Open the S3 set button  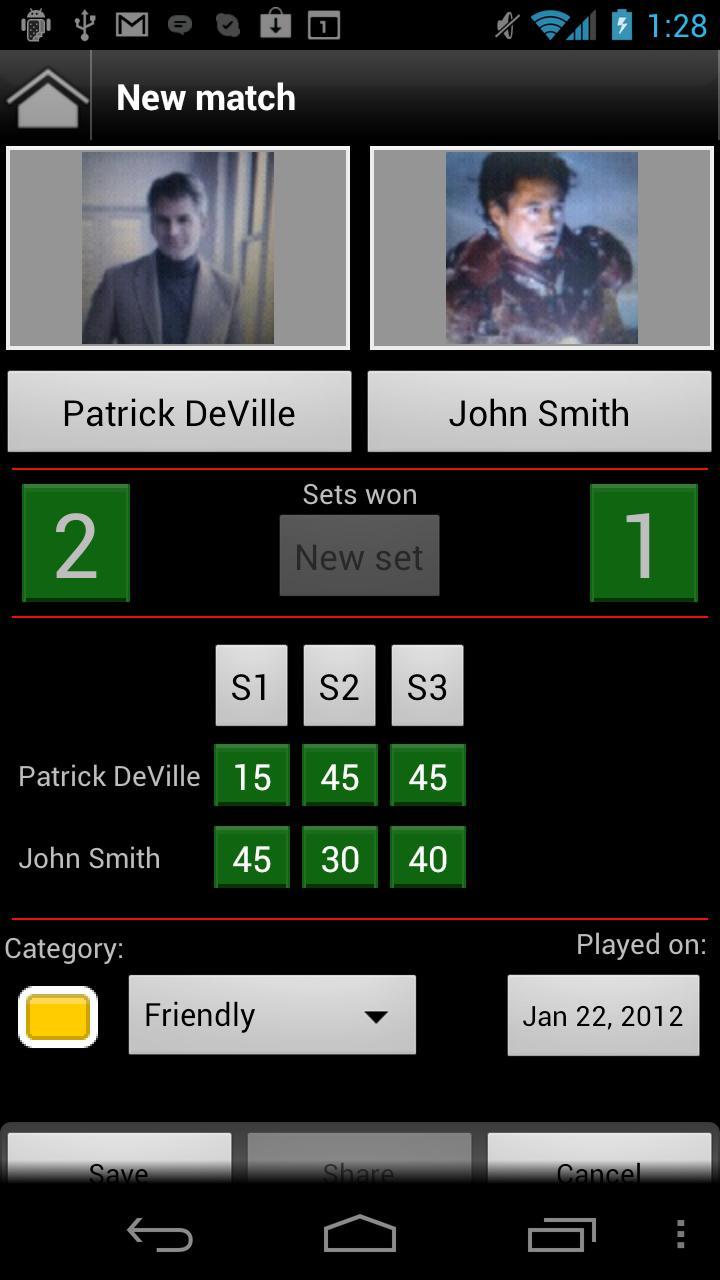click(427, 686)
